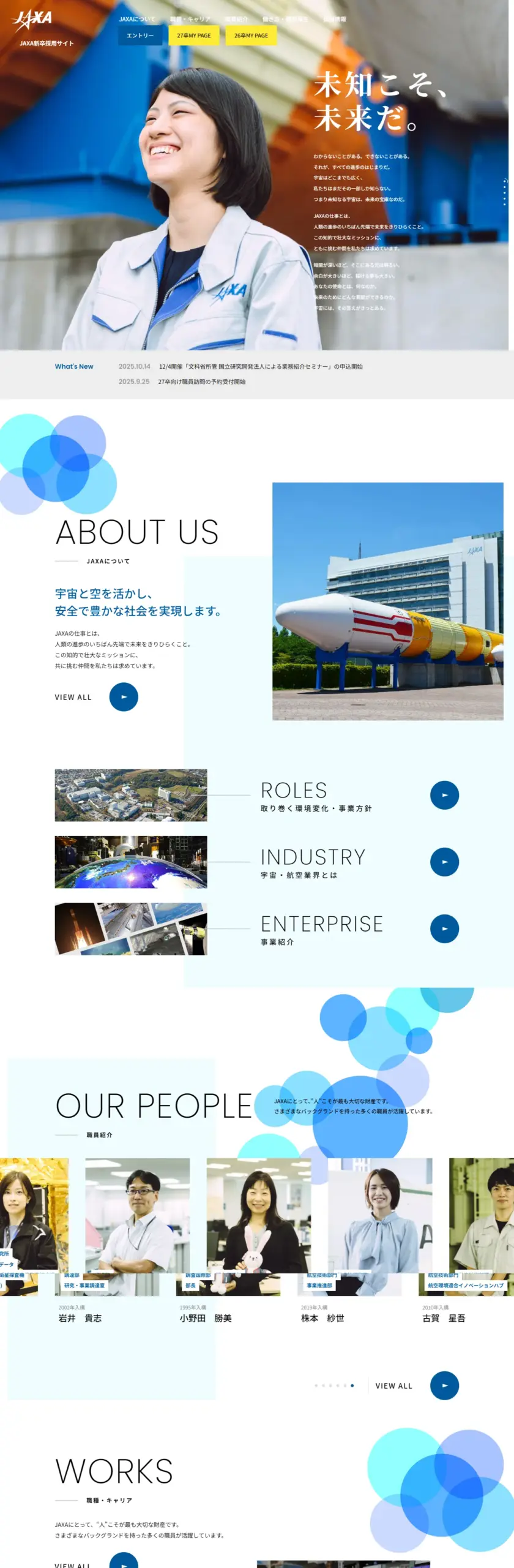This screenshot has width=514, height=1568.
Task: Open the ENTERPRISE arrow button
Action: (444, 929)
